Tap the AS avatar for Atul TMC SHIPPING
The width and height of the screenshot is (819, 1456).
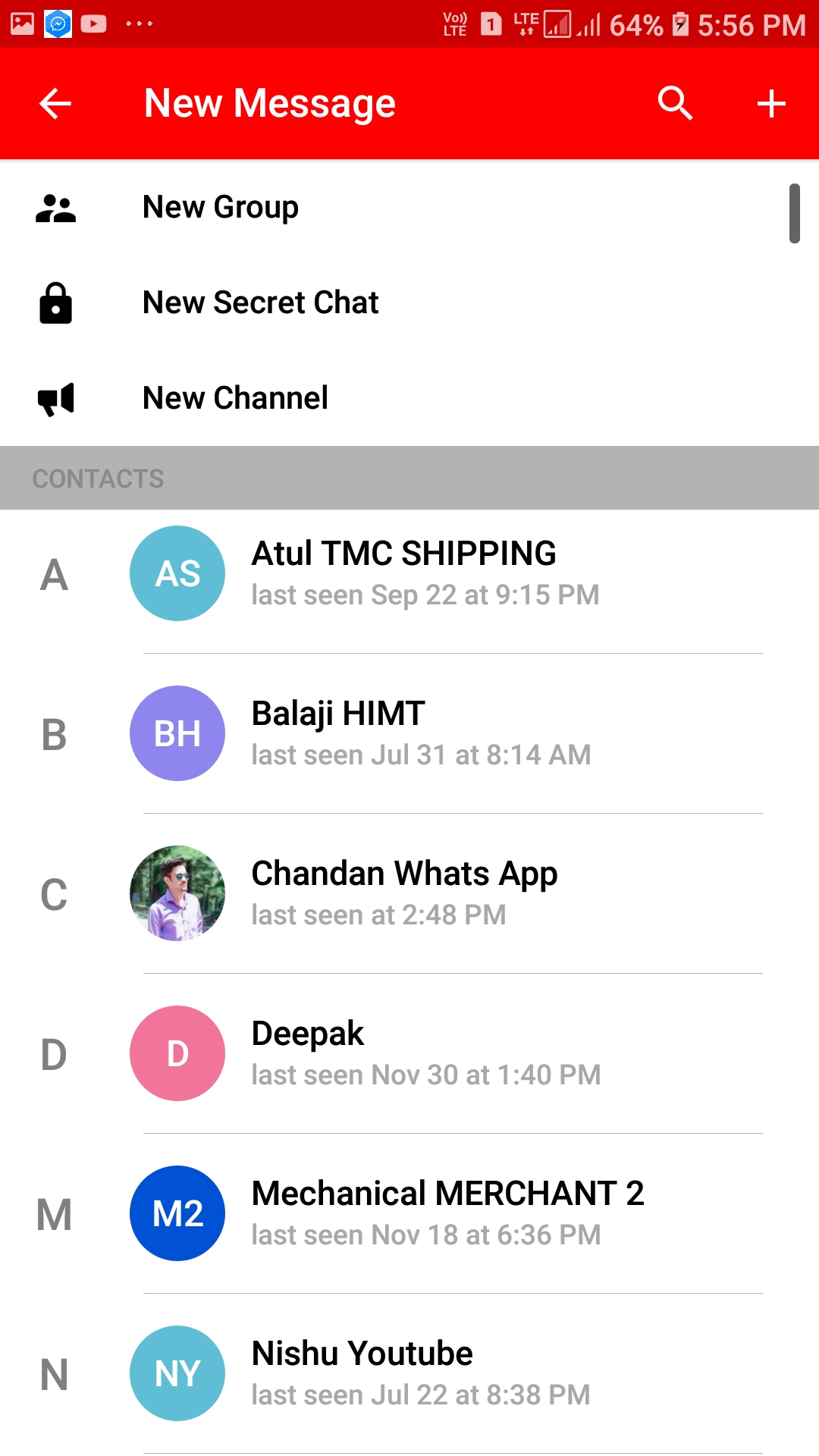(177, 574)
